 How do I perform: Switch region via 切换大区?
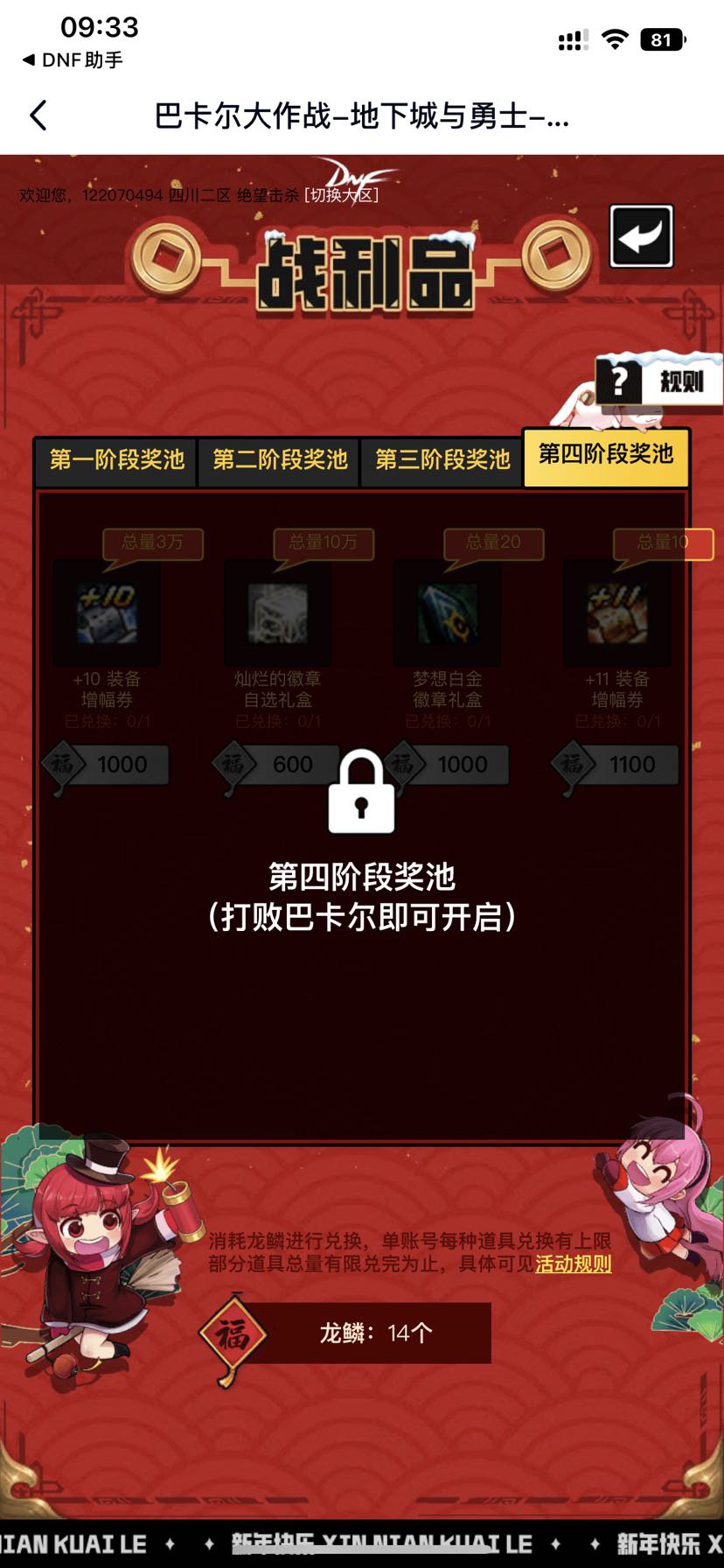pyautogui.click(x=341, y=195)
